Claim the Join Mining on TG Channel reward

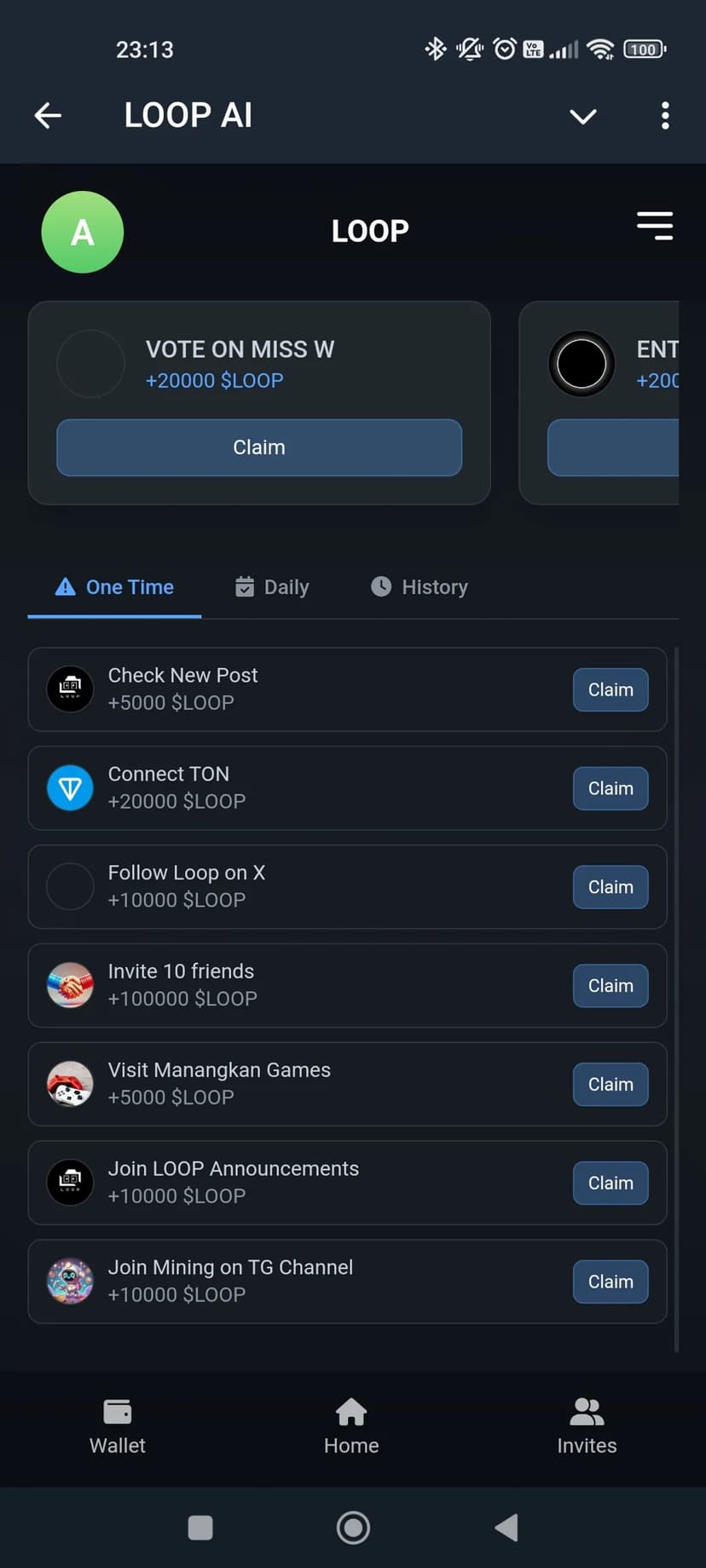[x=611, y=1282]
